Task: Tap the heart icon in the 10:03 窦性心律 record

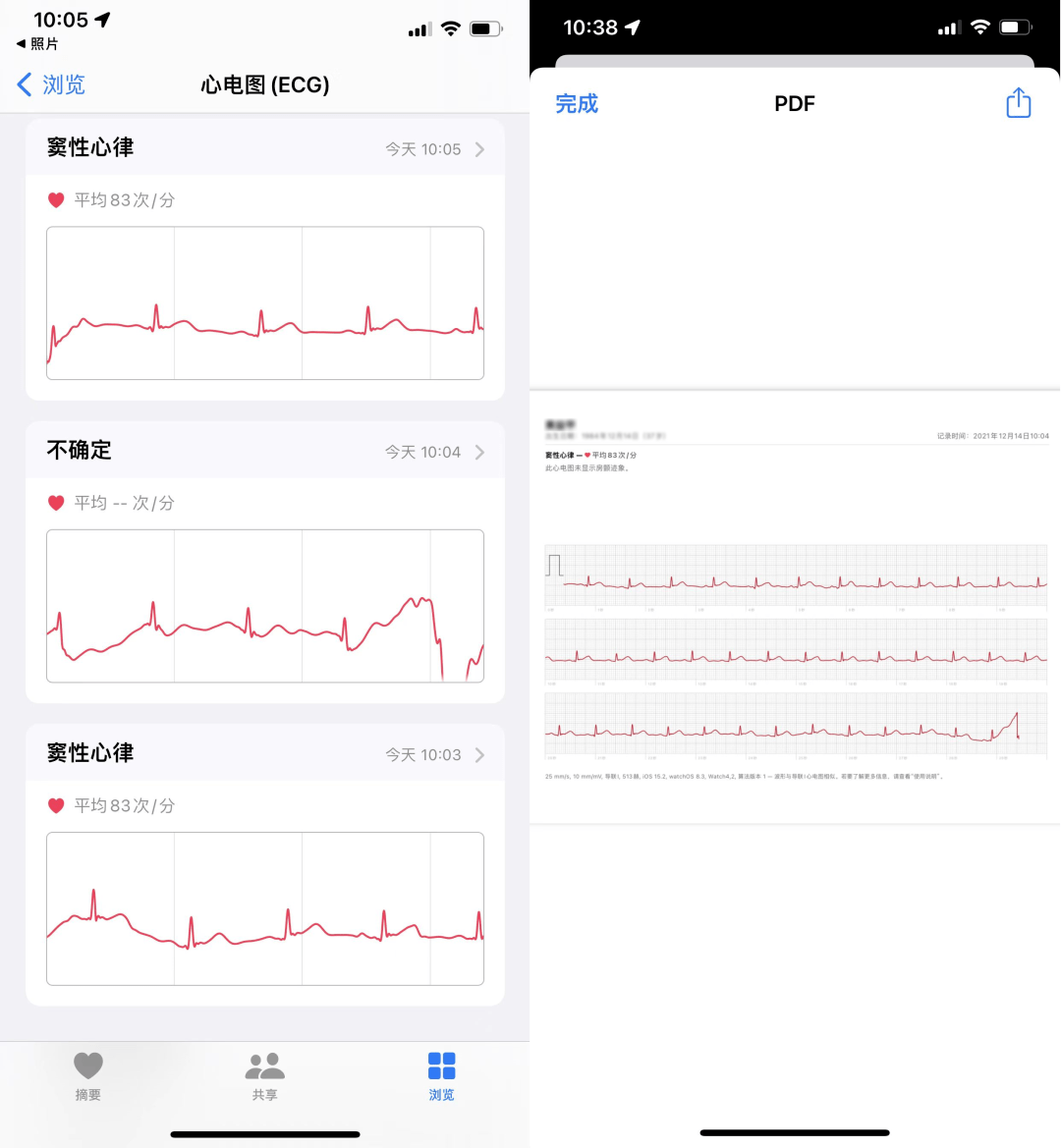Action: (56, 805)
